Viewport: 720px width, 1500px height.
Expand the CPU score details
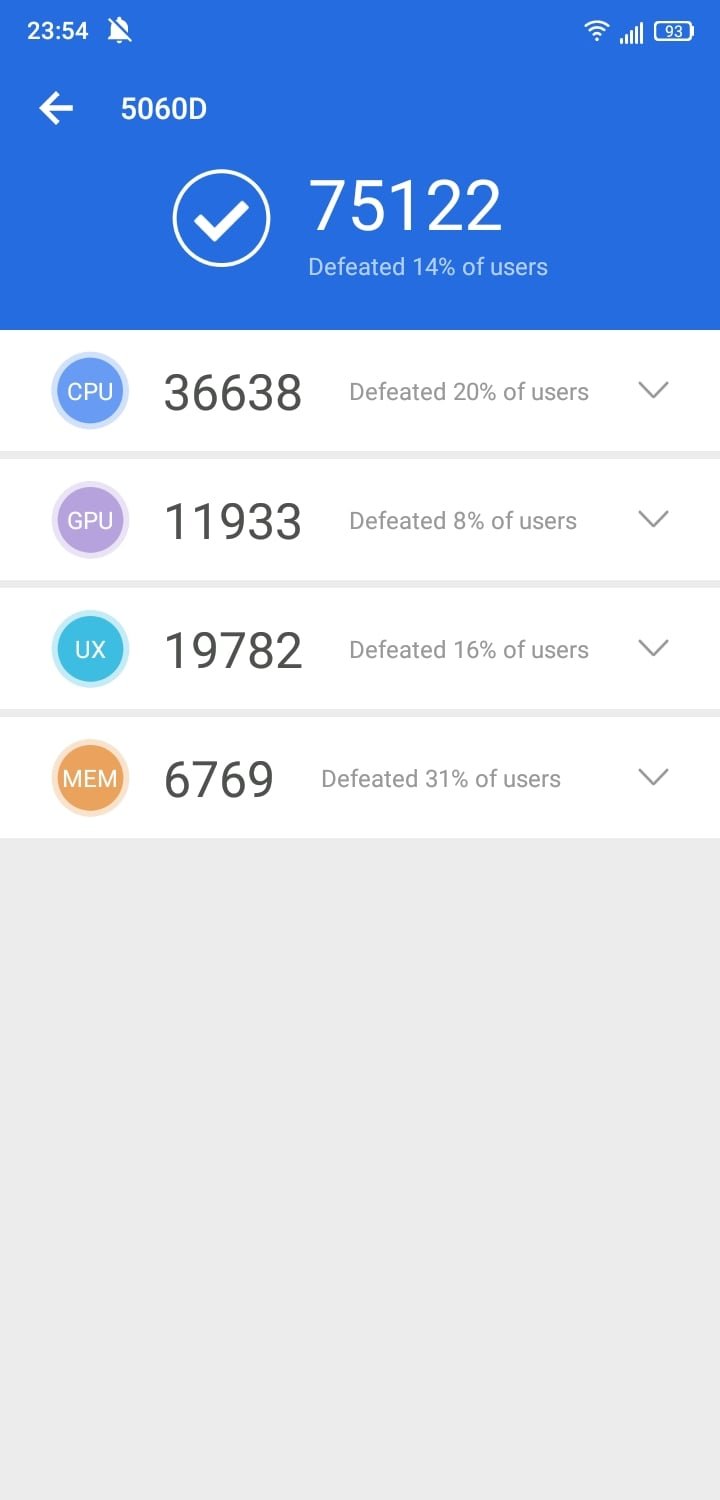click(x=653, y=390)
